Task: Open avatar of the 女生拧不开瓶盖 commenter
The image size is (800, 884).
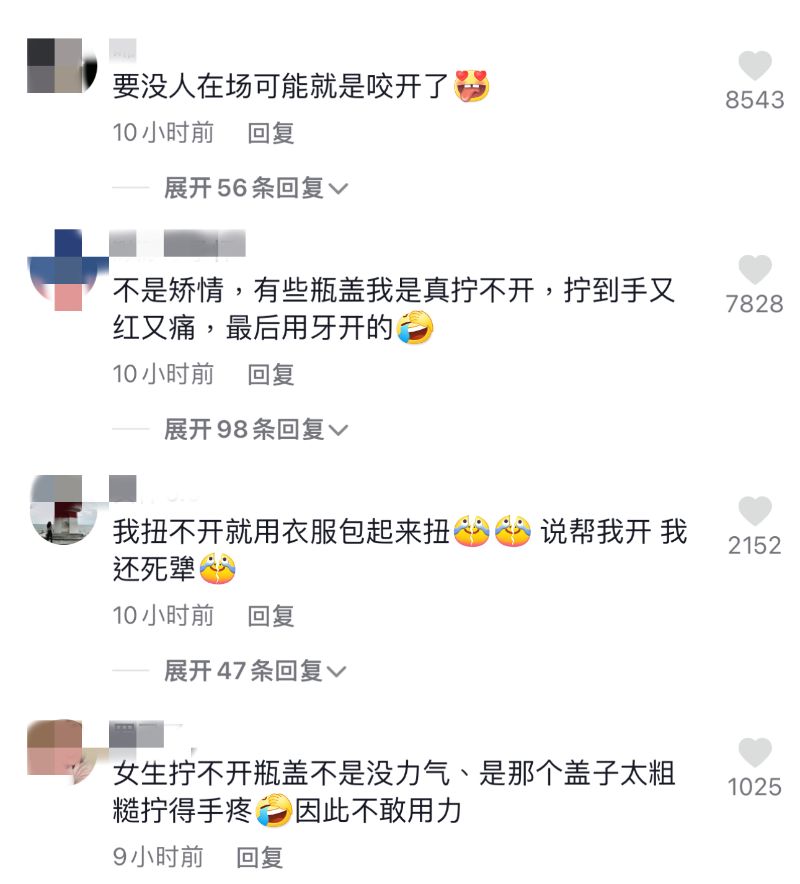Action: (62, 753)
